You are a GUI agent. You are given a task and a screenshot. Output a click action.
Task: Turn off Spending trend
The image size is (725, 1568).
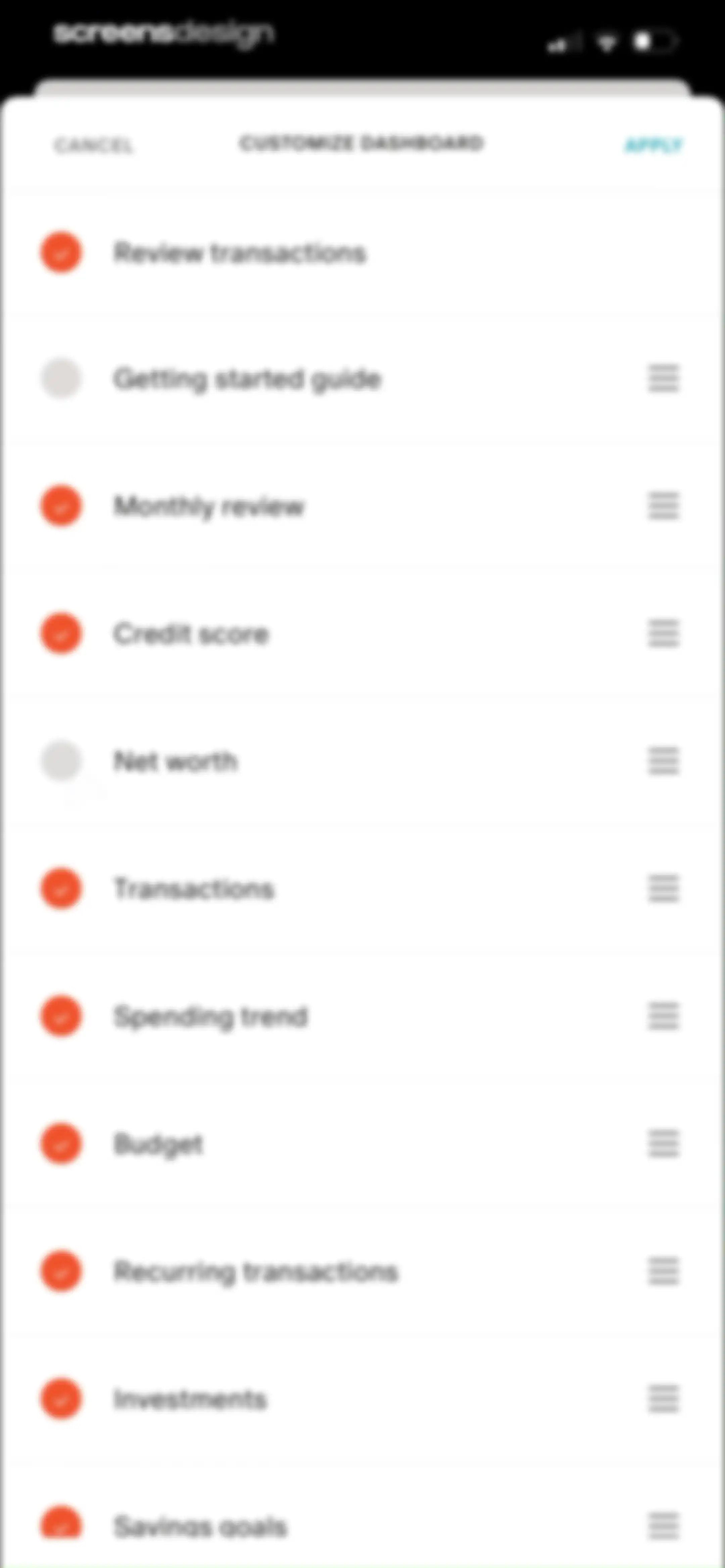pyautogui.click(x=61, y=1016)
